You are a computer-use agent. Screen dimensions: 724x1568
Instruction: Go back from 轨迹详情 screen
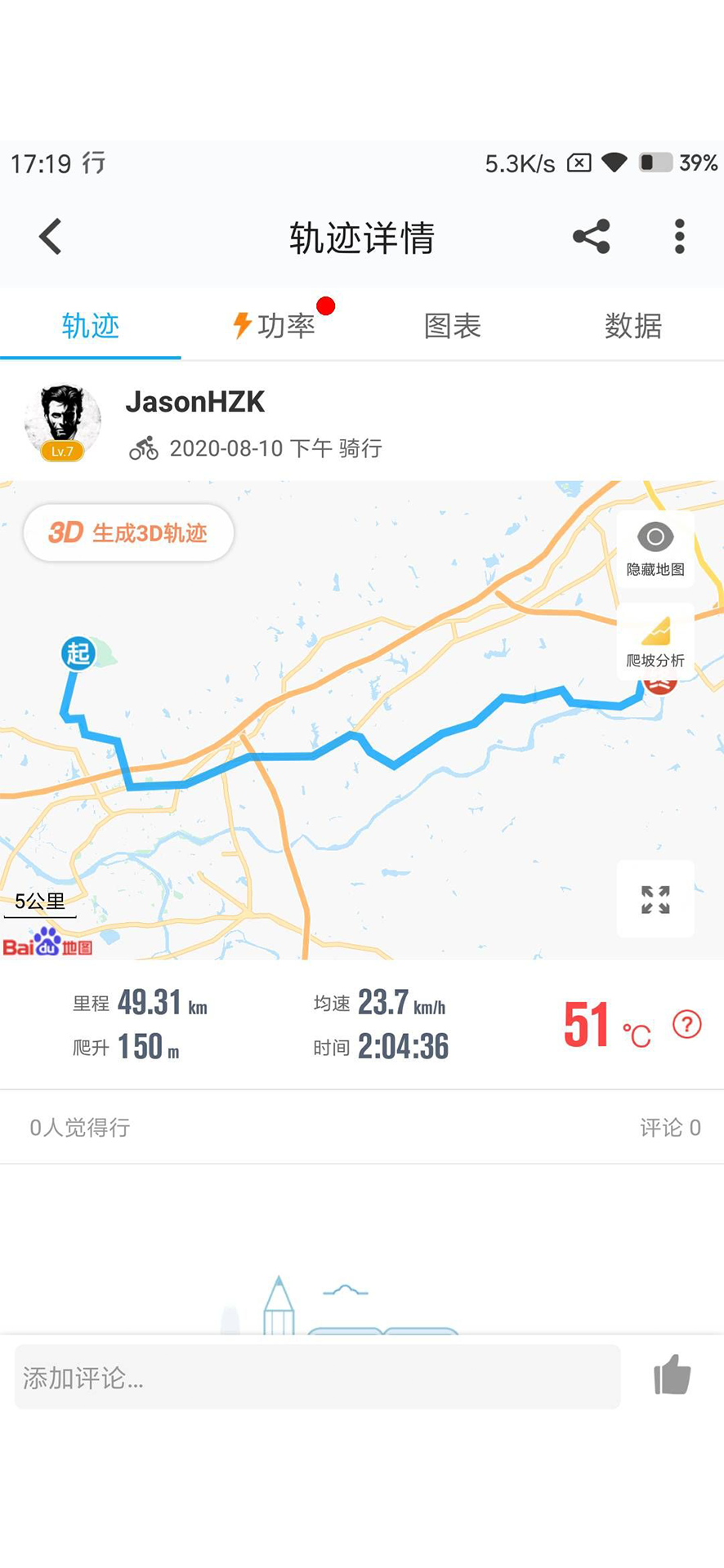click(51, 237)
